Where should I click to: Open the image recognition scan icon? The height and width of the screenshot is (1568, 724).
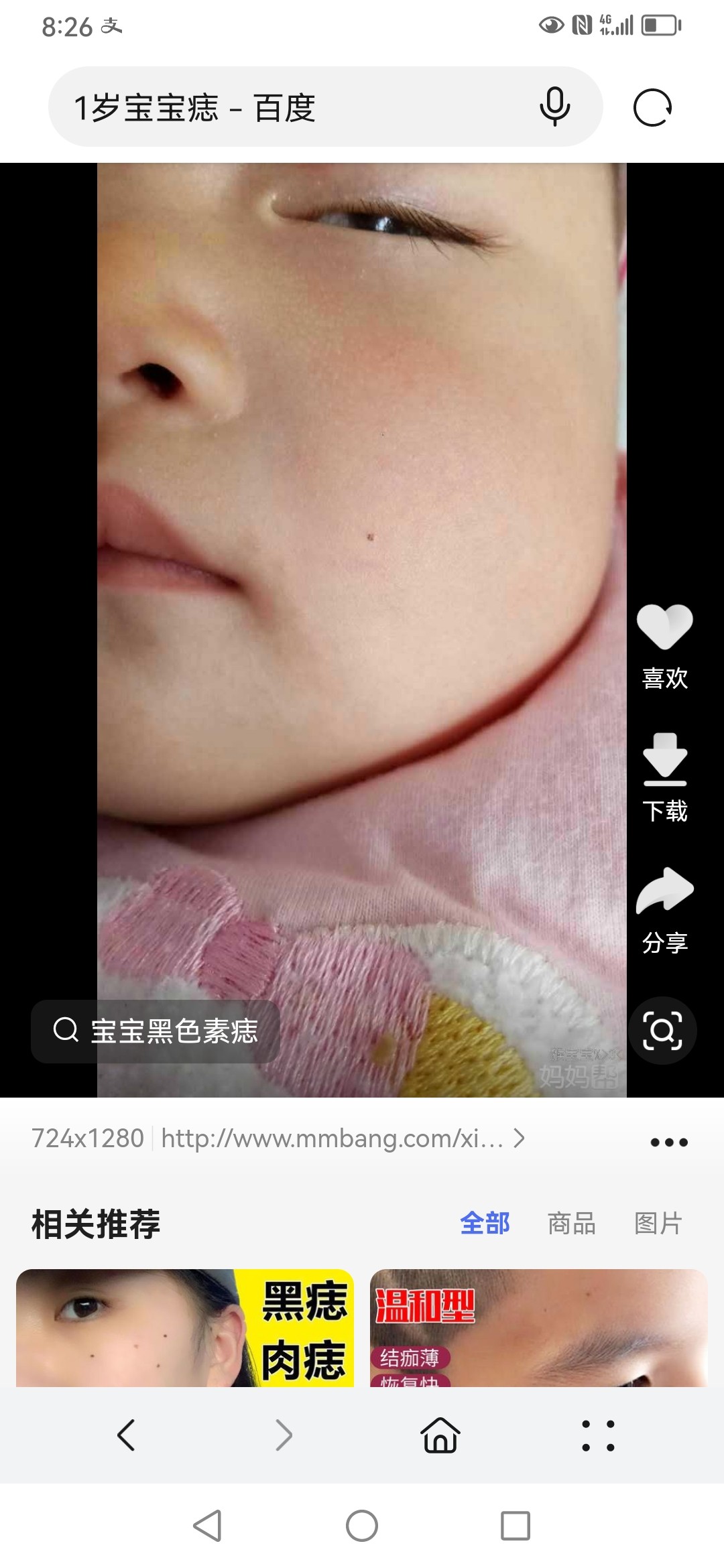(x=662, y=1031)
